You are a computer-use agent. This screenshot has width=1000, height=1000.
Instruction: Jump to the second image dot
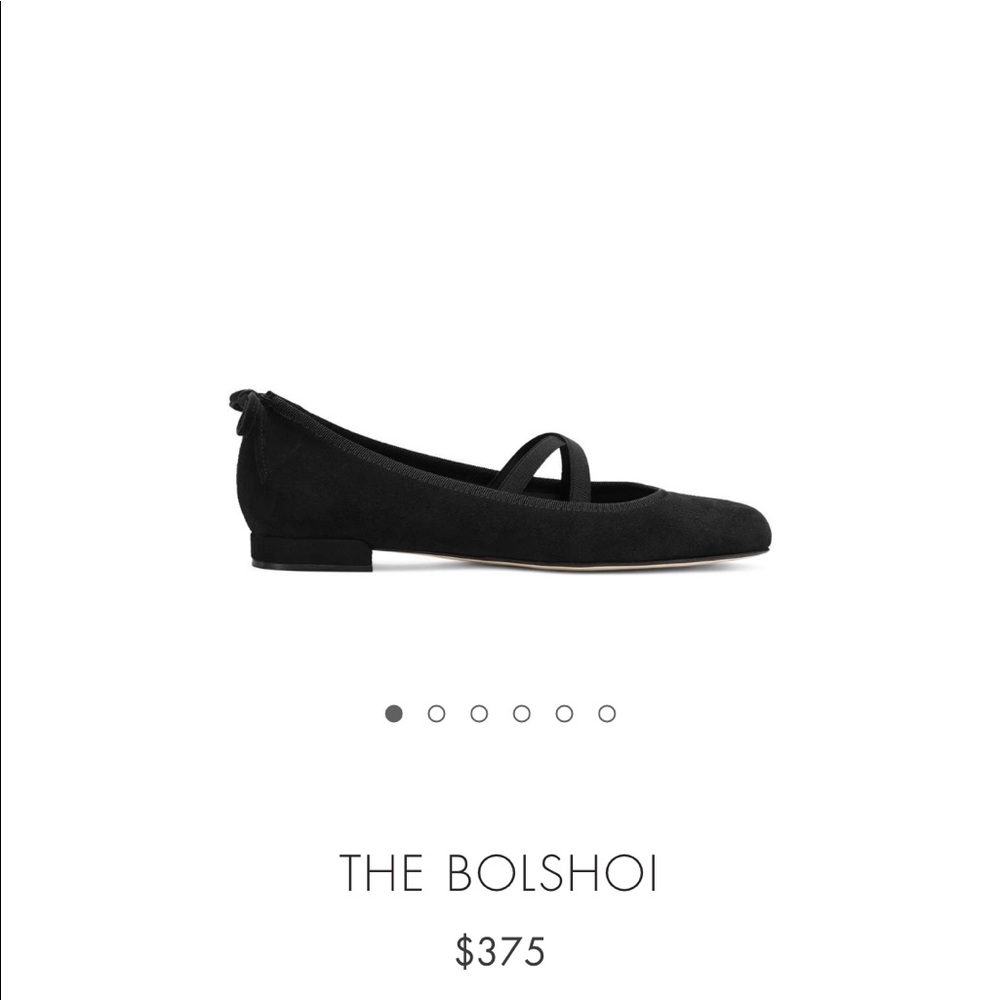coord(436,713)
